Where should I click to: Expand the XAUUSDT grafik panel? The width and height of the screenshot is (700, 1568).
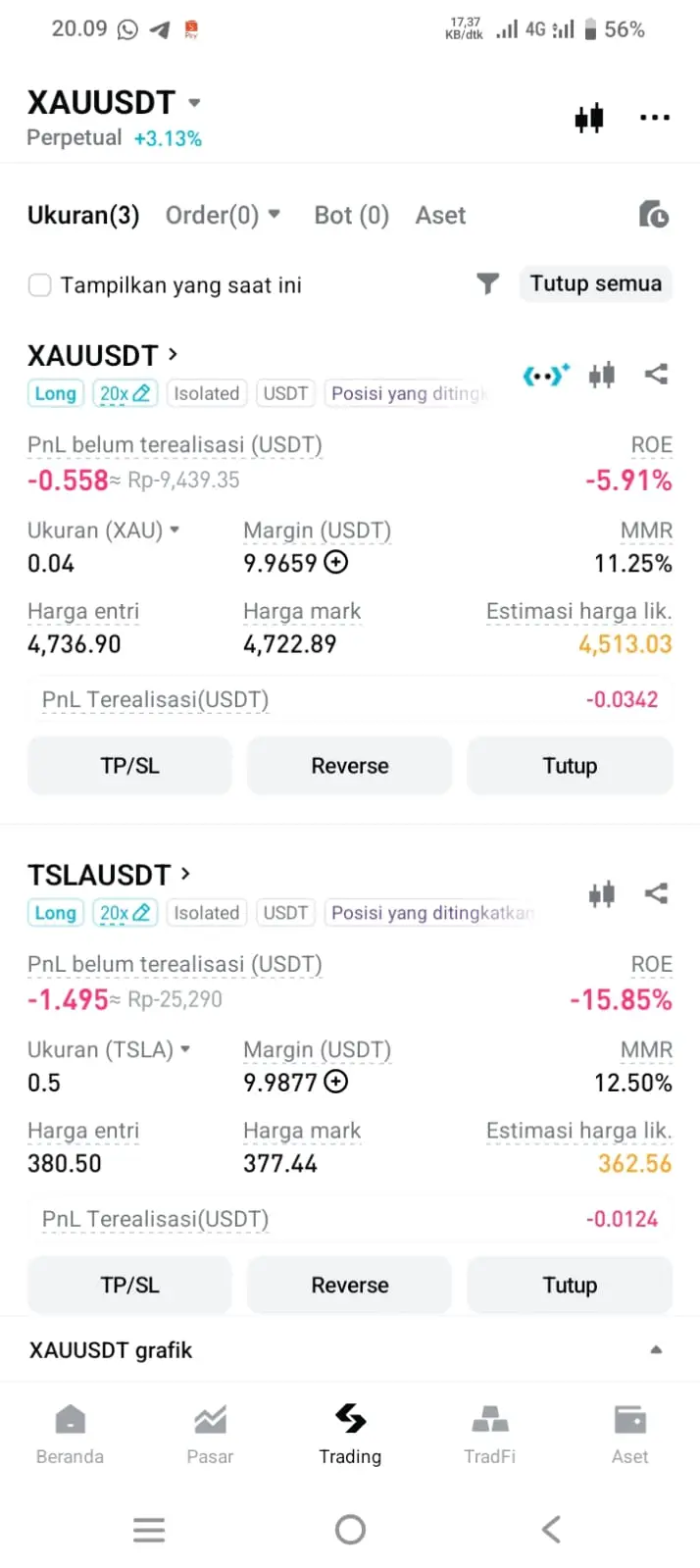coord(656,1350)
